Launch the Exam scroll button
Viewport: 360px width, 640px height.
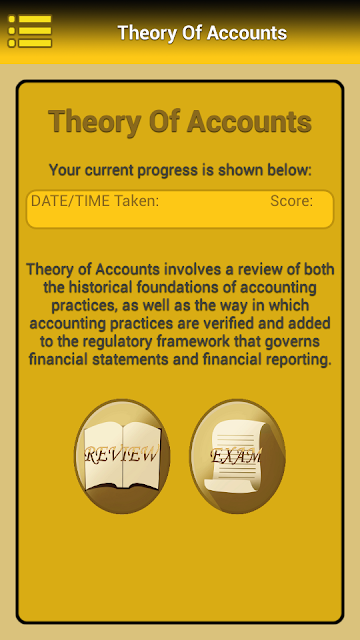[238, 456]
